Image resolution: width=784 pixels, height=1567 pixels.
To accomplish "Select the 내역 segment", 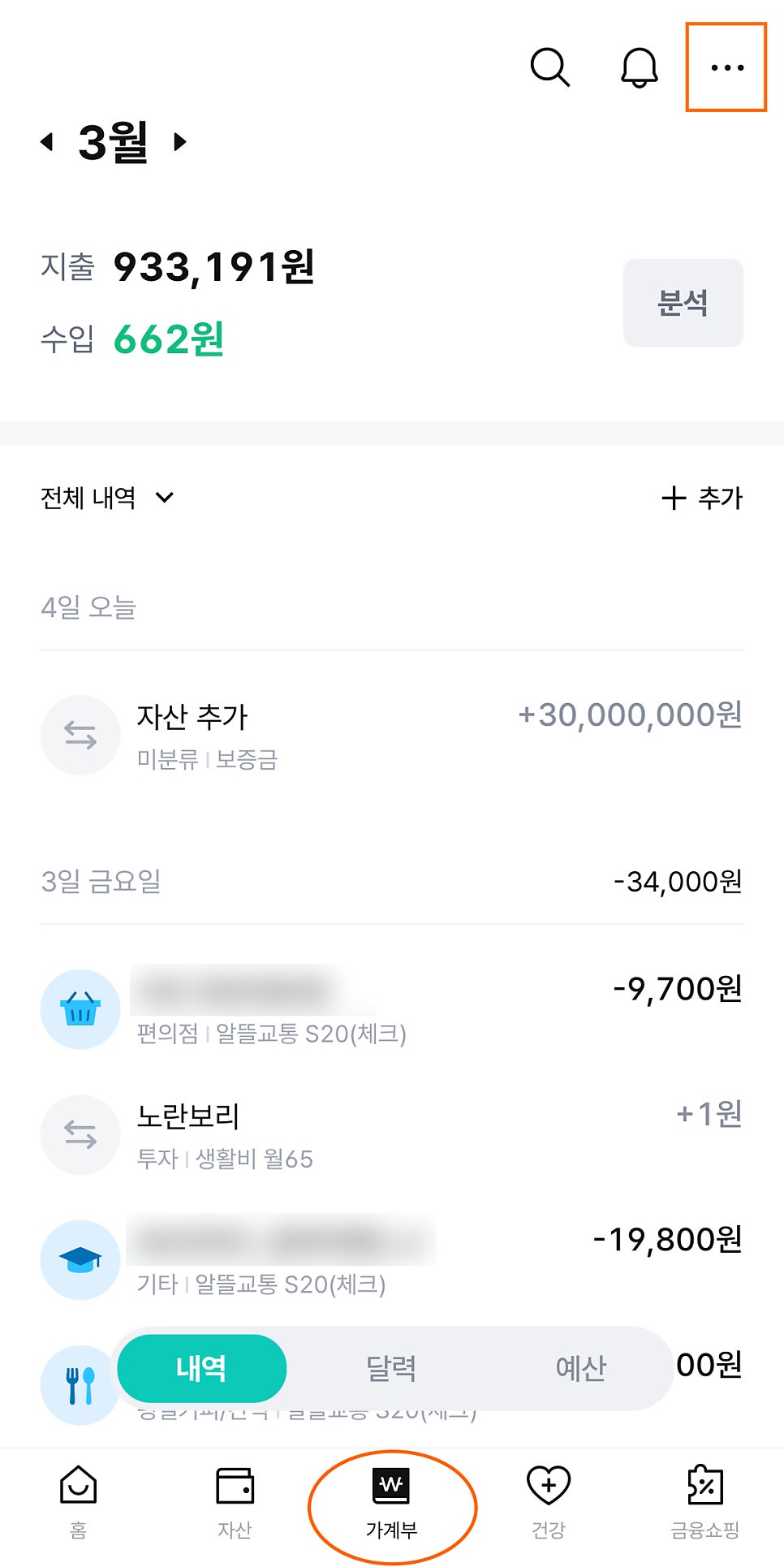I will tap(202, 1369).
